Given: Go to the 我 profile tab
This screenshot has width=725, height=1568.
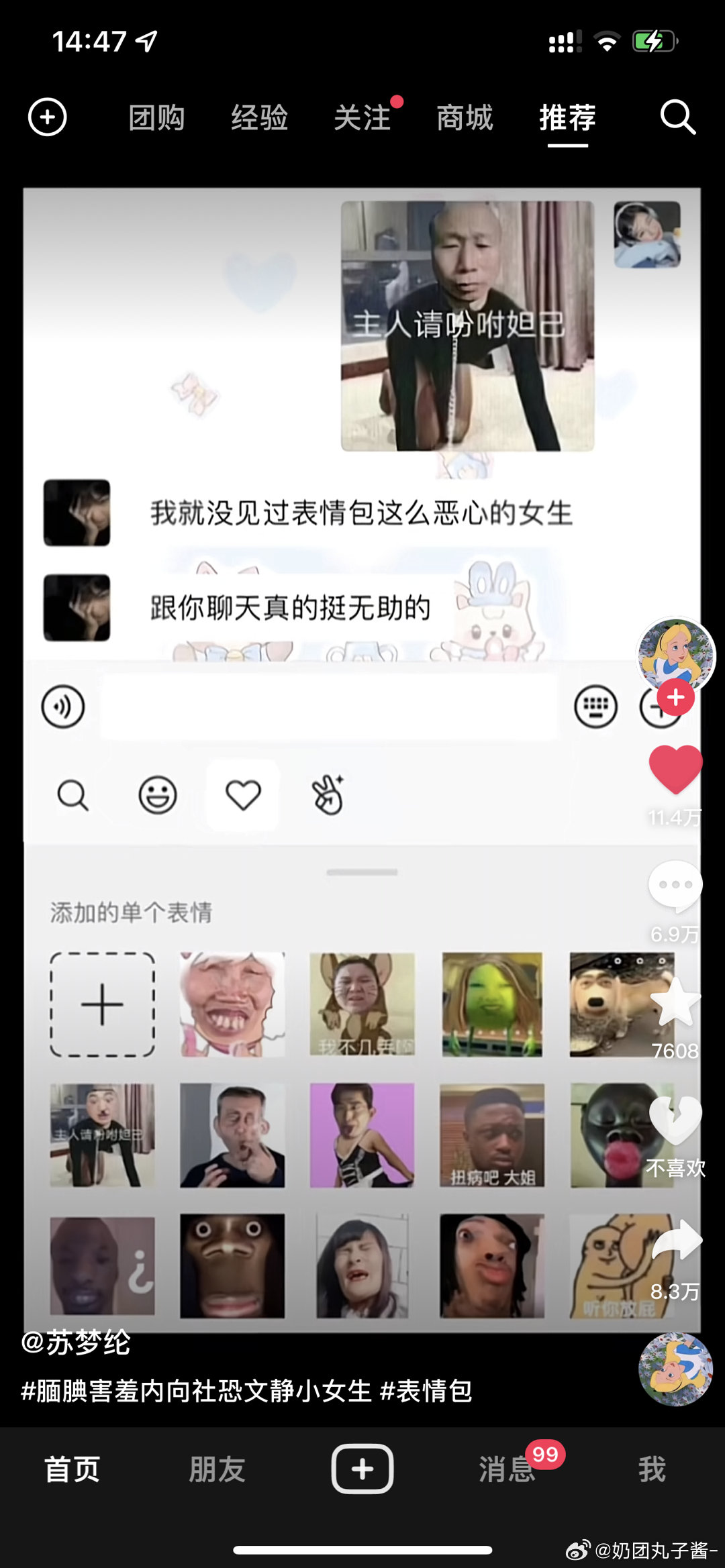Looking at the screenshot, I should [652, 1469].
